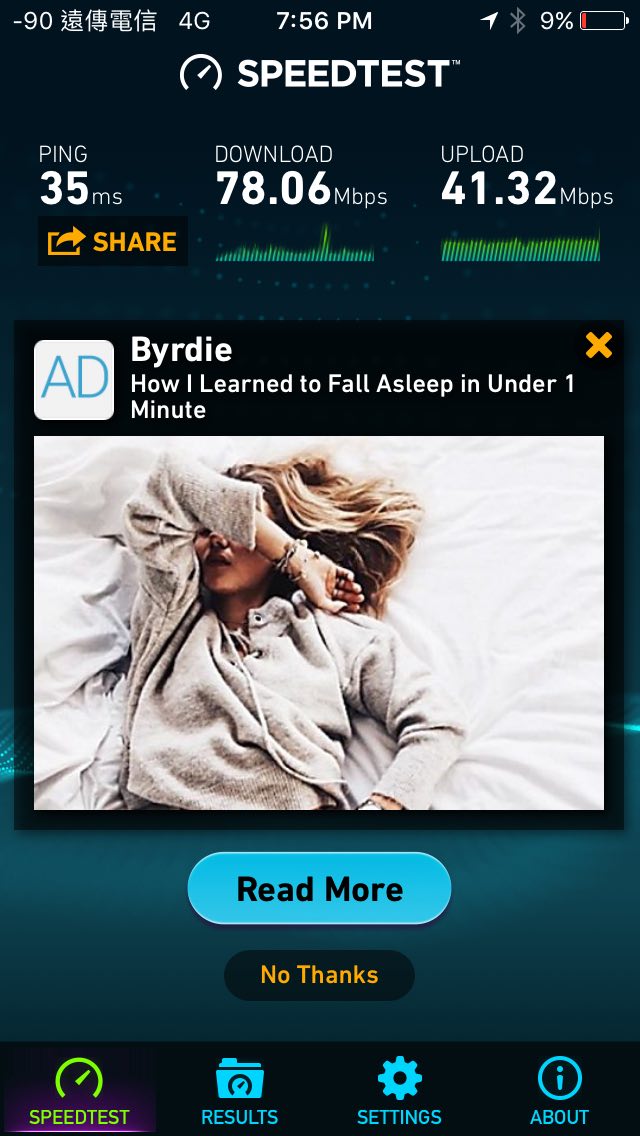Dismiss the ad with No Thanks
Screen dimensions: 640x1136
click(x=319, y=975)
